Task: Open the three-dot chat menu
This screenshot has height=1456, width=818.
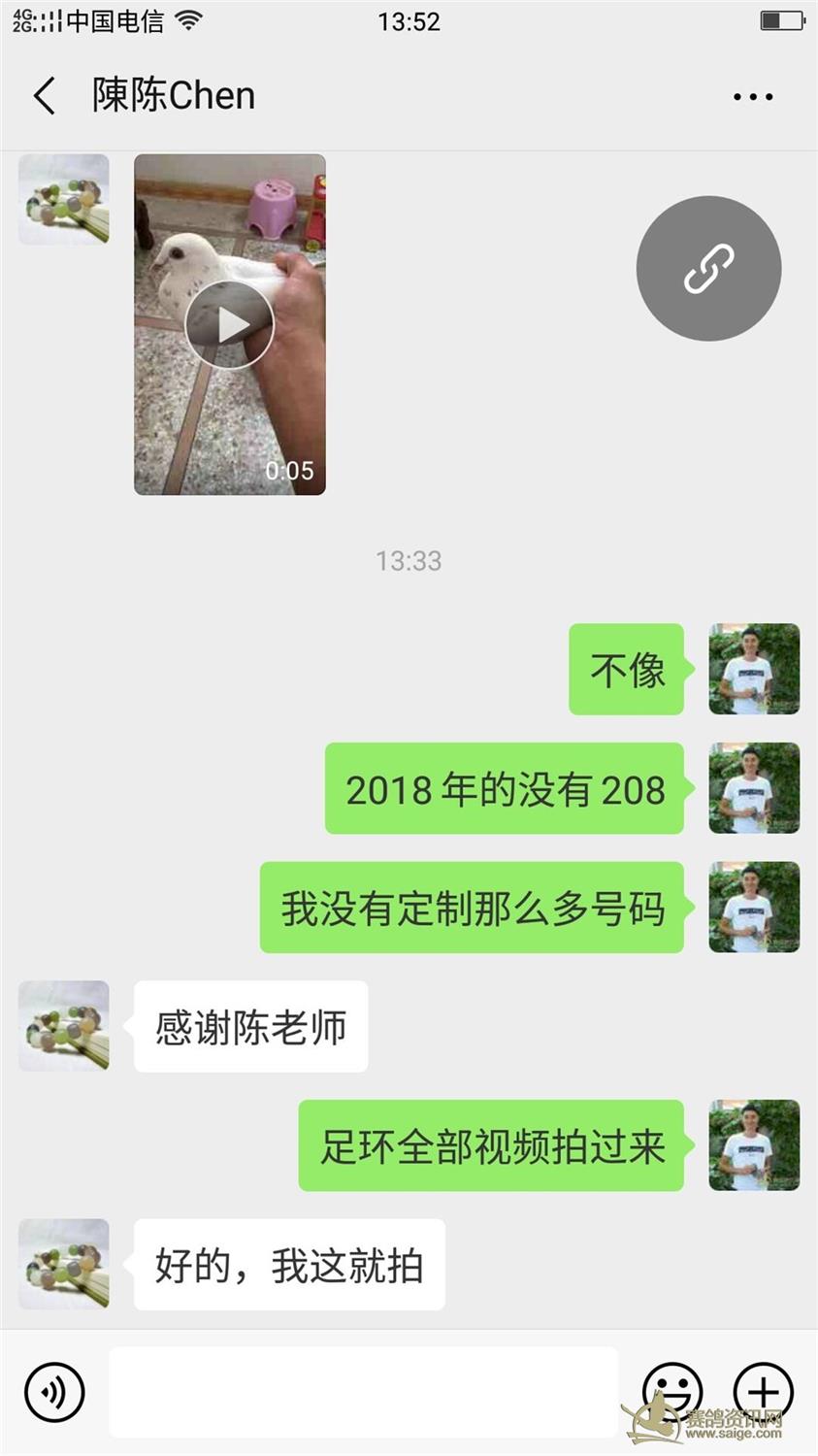Action: click(x=752, y=97)
